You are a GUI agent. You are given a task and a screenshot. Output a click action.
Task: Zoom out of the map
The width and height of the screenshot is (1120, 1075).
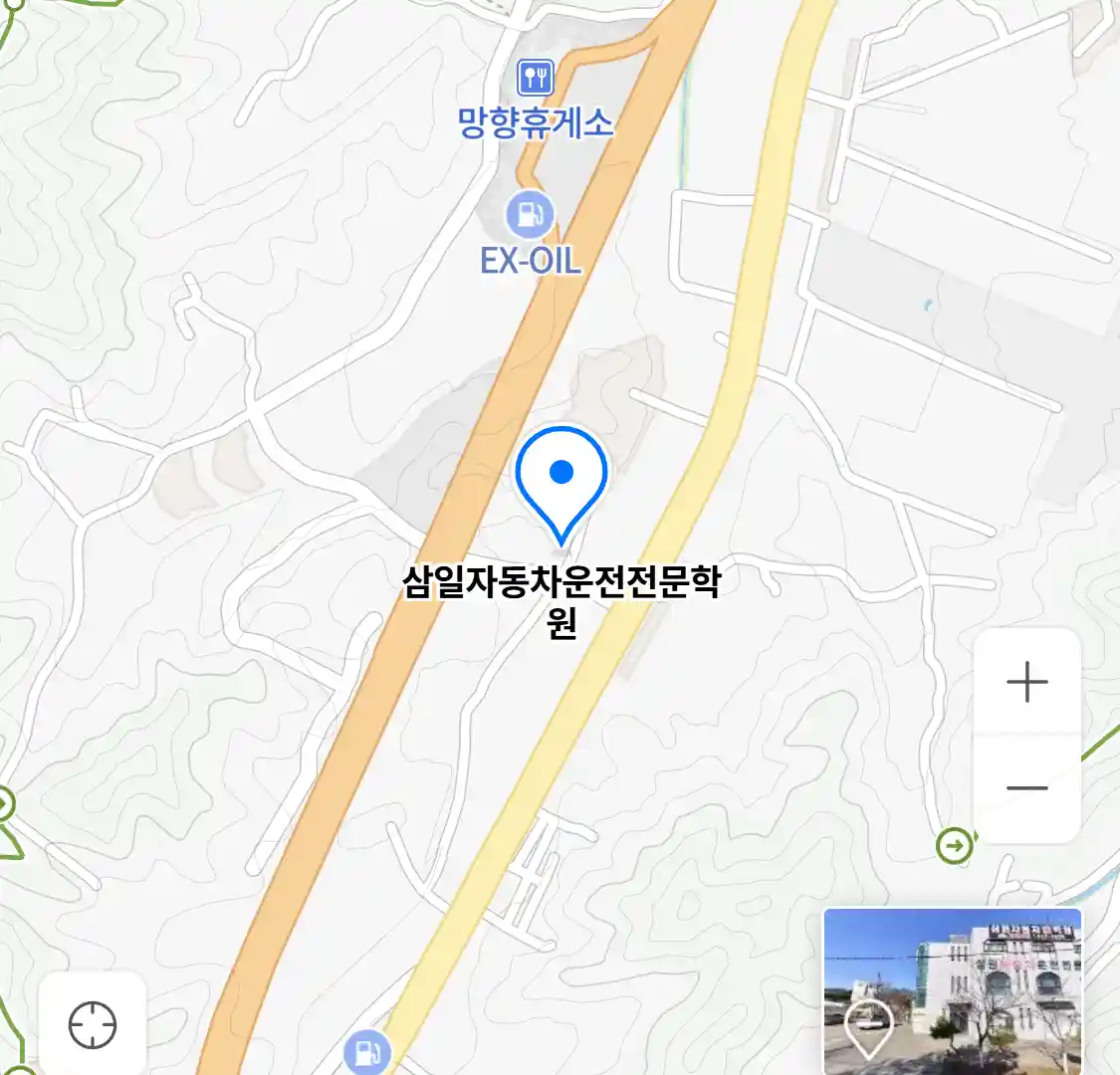[1026, 788]
